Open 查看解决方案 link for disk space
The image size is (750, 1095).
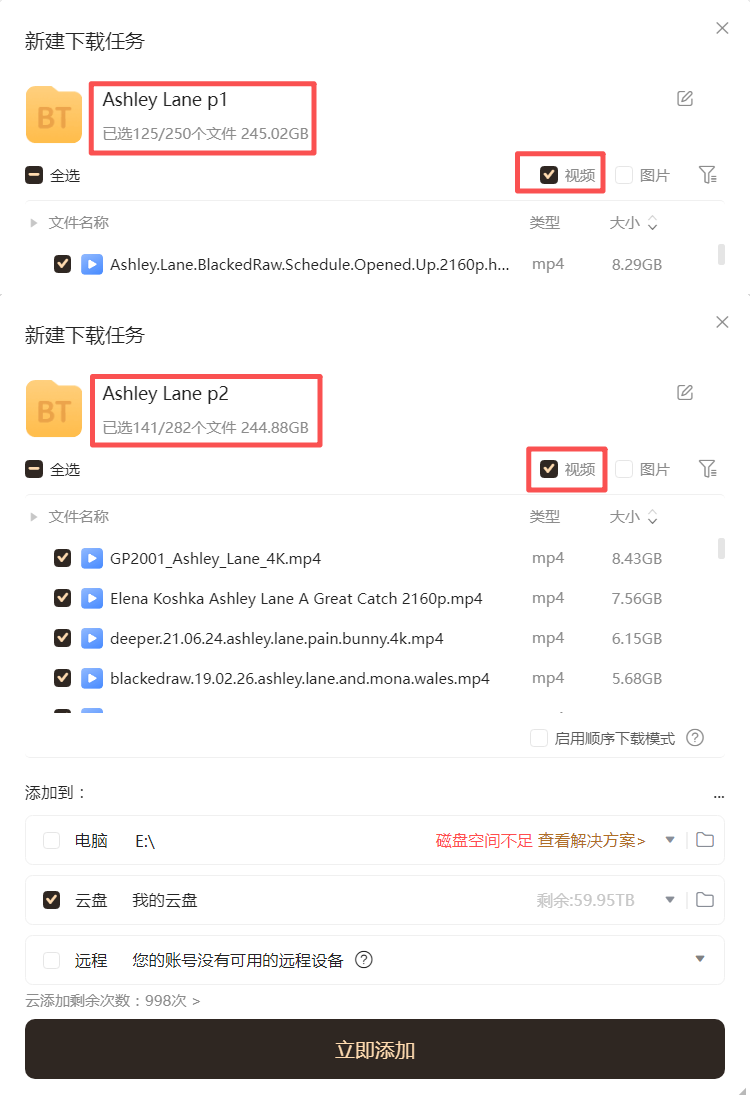[591, 841]
